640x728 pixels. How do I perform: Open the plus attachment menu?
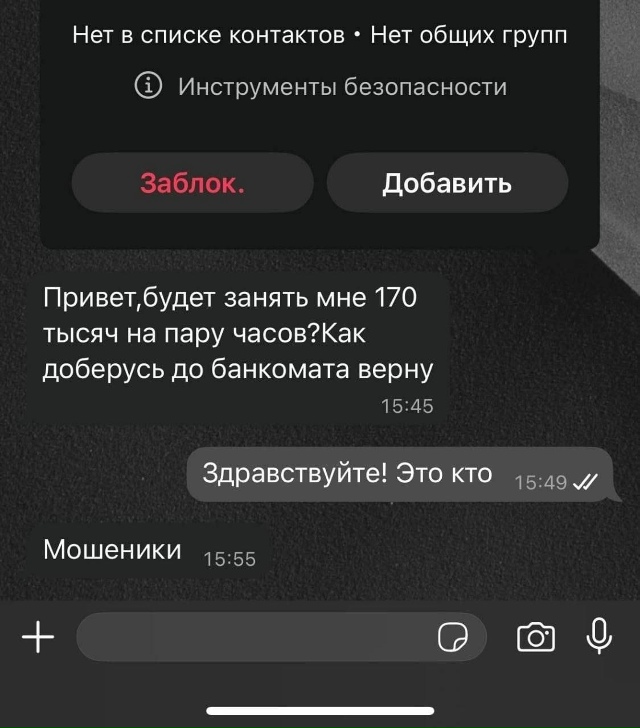click(38, 637)
